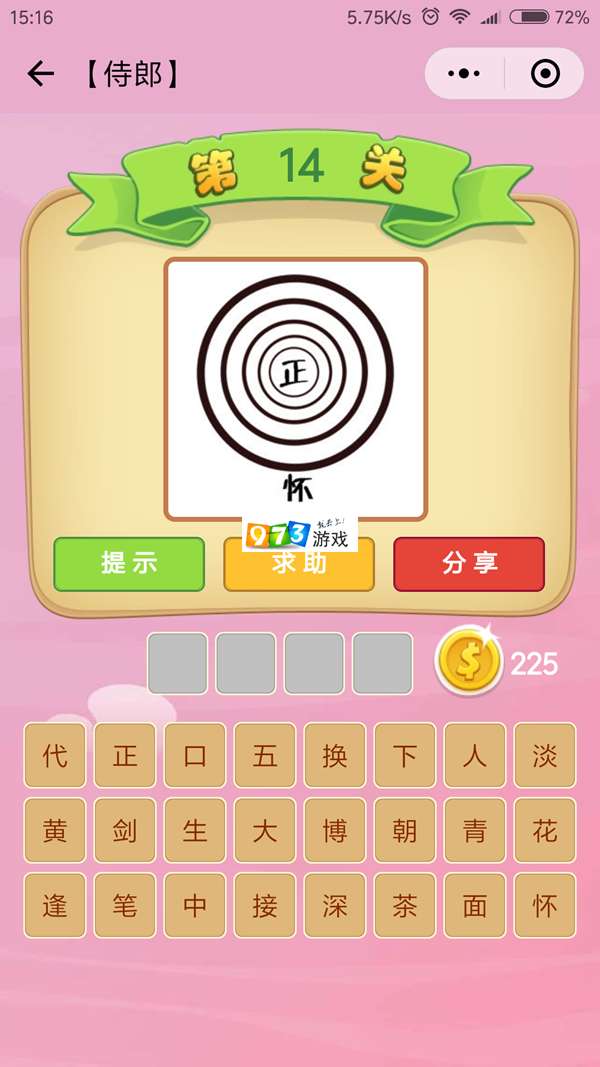Choose the character 口 tile
Image resolution: width=600 pixels, height=1067 pixels.
195,755
